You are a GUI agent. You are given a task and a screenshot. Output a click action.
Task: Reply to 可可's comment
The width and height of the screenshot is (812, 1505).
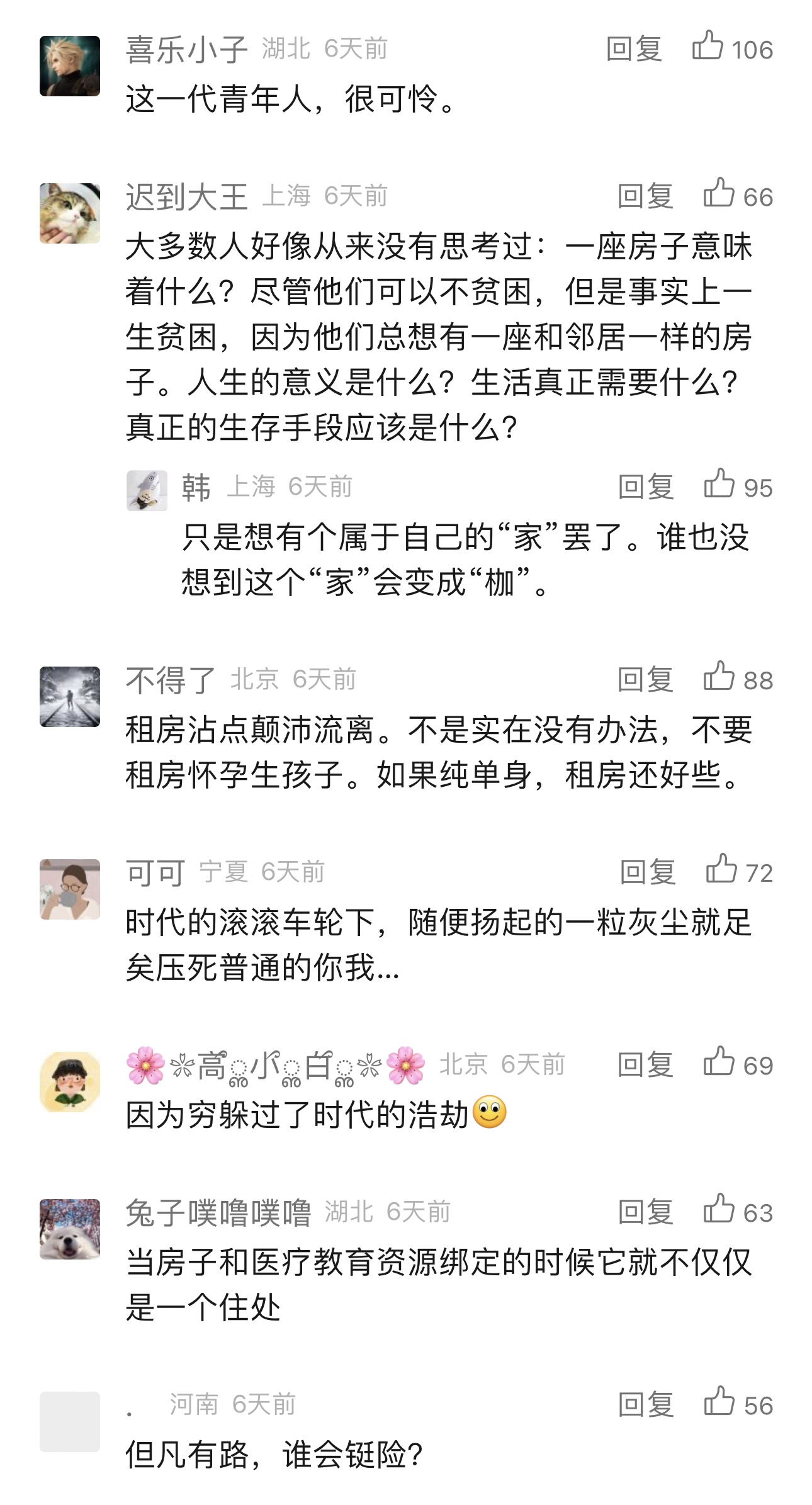coord(648,872)
